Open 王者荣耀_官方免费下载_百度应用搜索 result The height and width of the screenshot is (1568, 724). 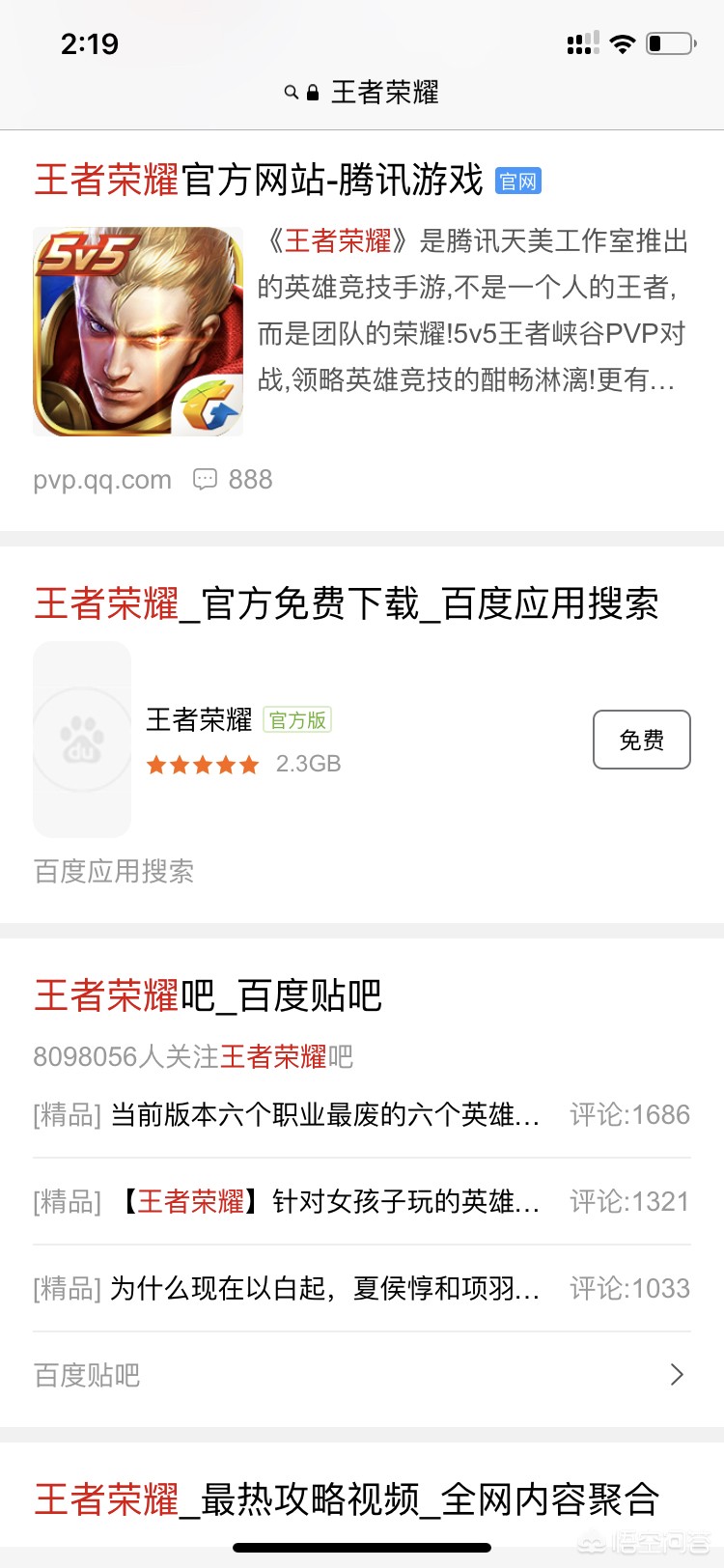pyautogui.click(x=346, y=604)
